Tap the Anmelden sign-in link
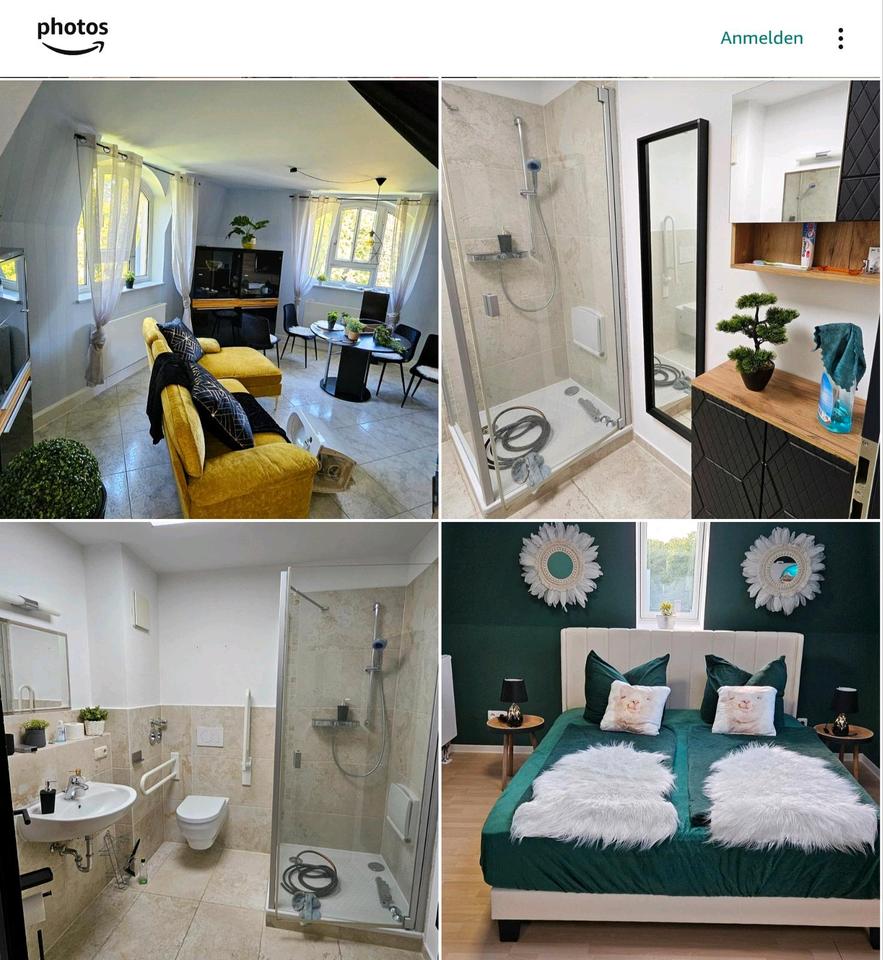This screenshot has width=883, height=960. coord(761,38)
